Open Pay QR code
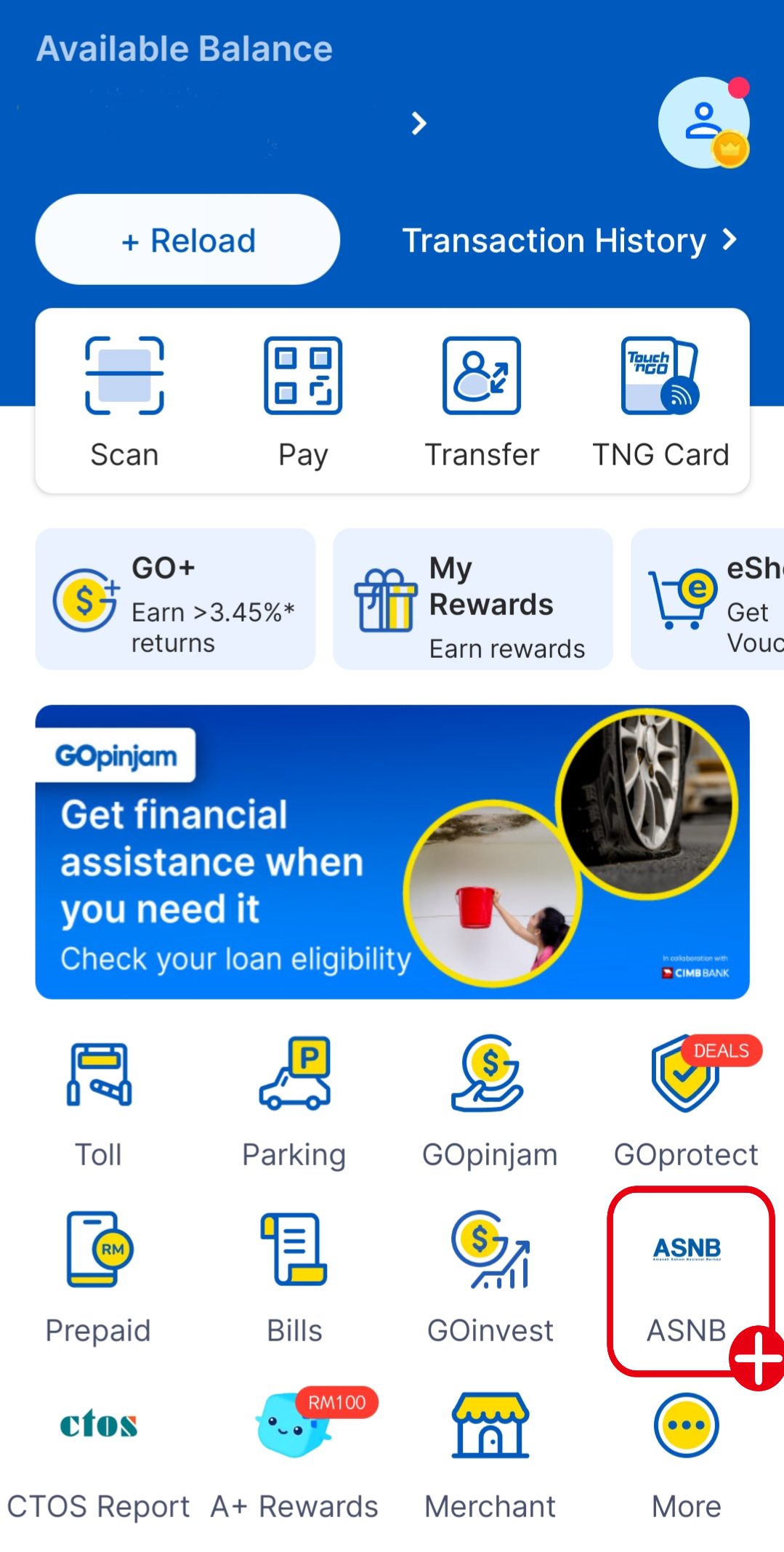The image size is (784, 1552). tap(303, 403)
